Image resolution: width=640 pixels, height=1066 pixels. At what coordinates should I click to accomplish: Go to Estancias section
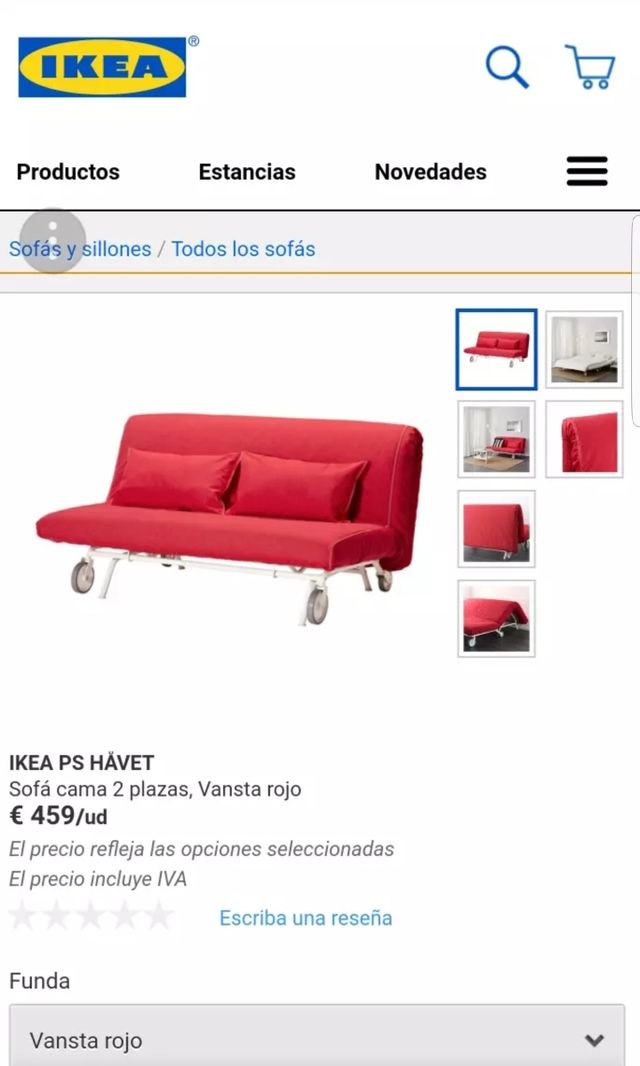coord(247,172)
